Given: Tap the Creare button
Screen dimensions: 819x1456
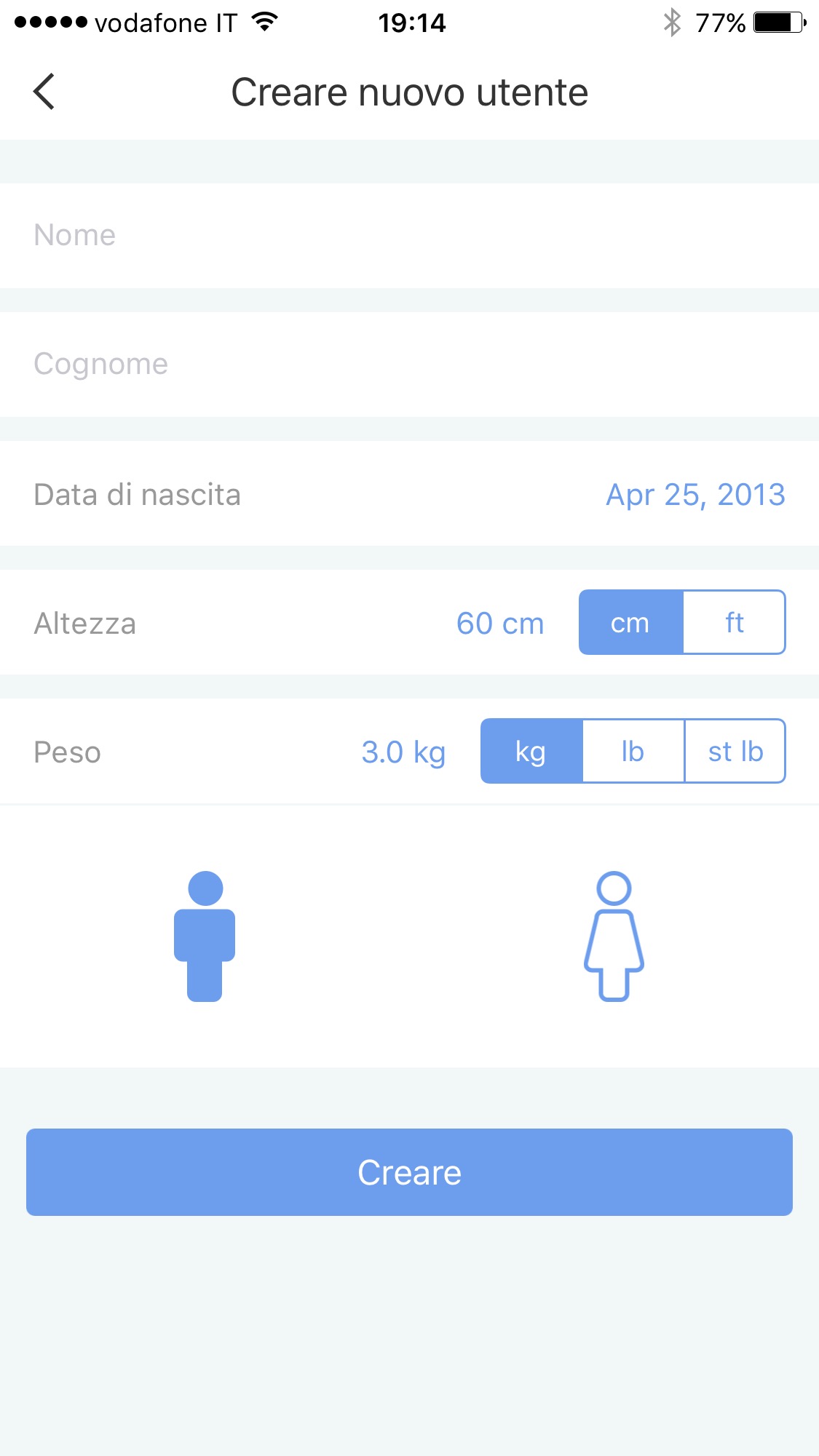Looking at the screenshot, I should tap(409, 1172).
